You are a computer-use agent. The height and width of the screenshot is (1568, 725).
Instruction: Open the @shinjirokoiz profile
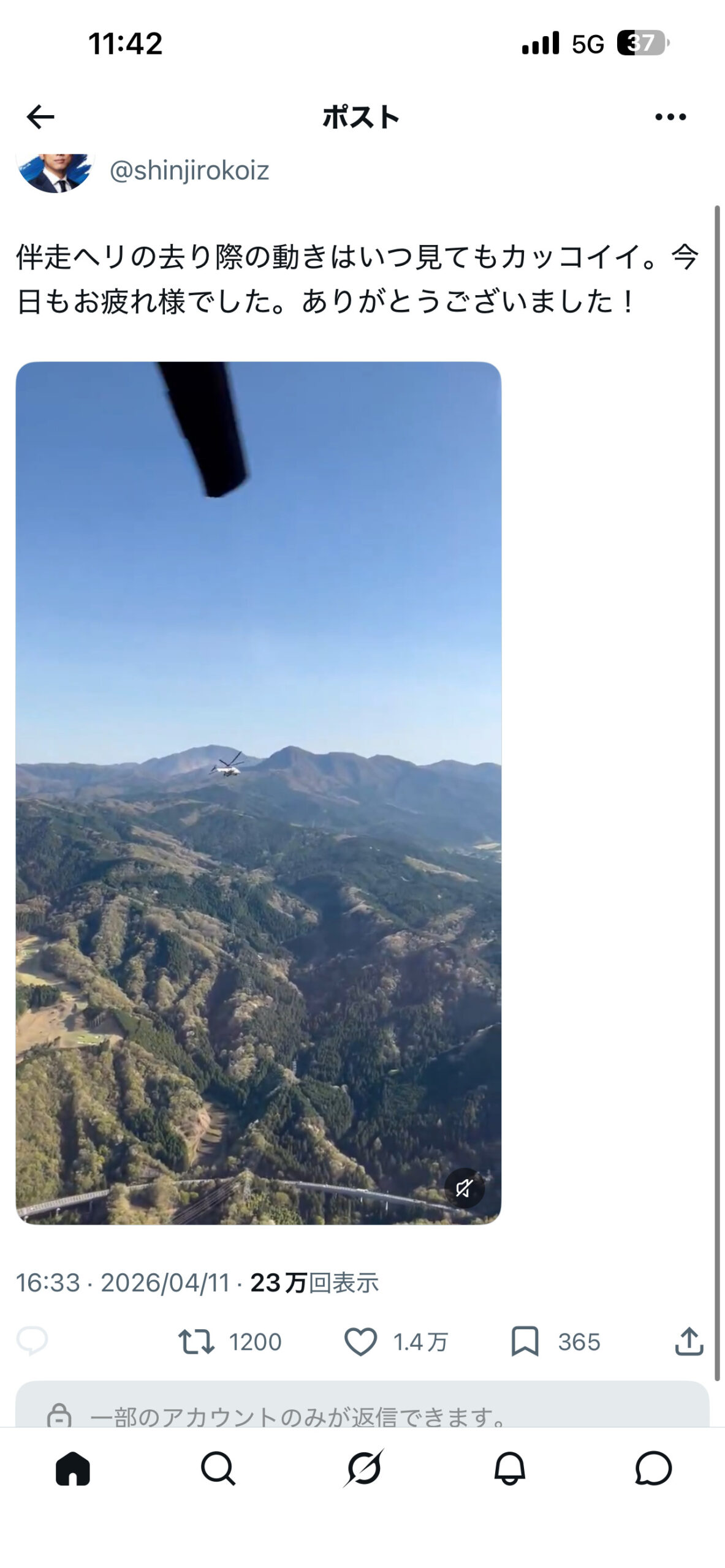pyautogui.click(x=189, y=170)
